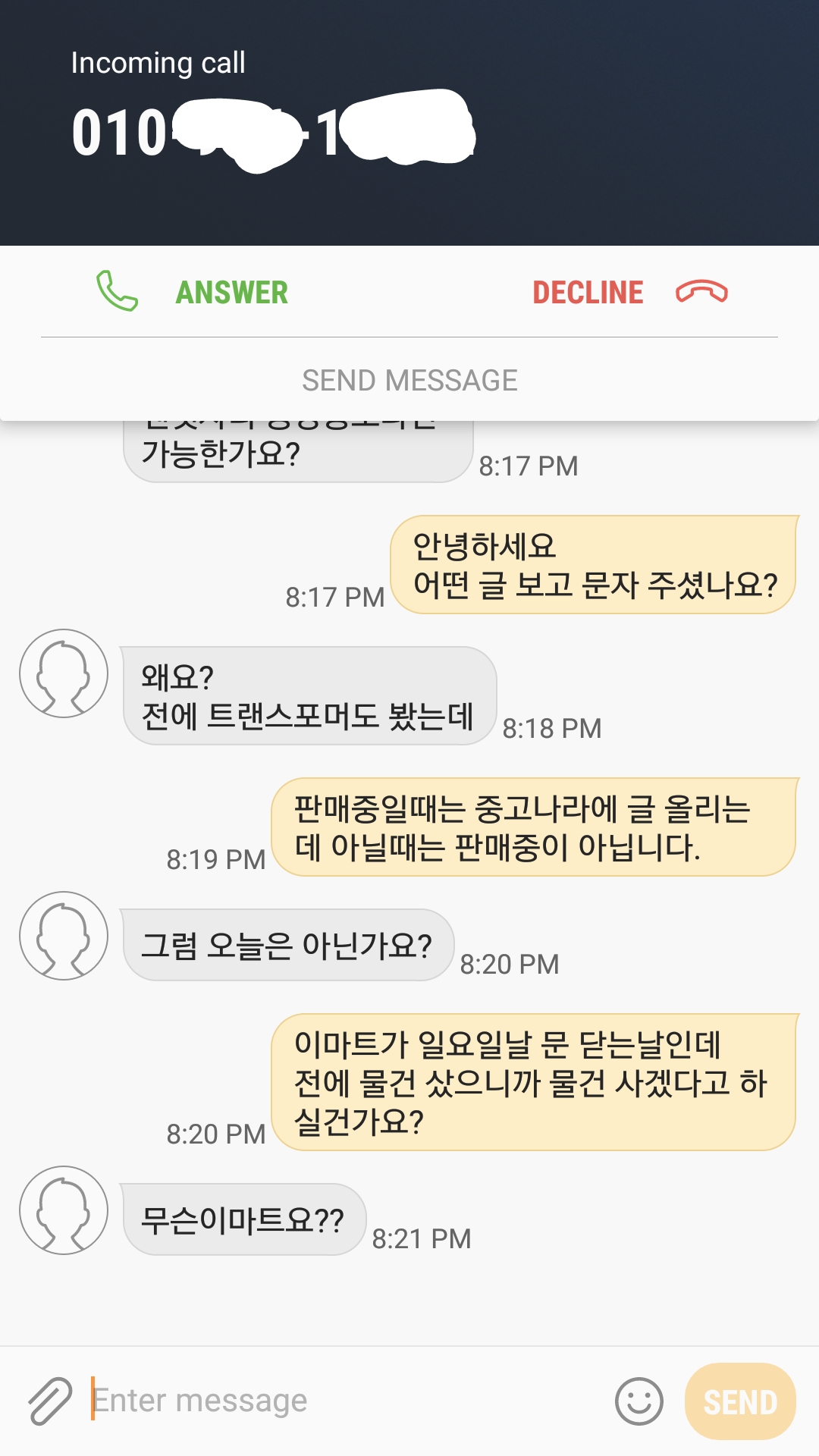Open contact avatar beside 무슨이마트요?? message
Viewport: 819px width, 1456px height.
pos(64,1210)
